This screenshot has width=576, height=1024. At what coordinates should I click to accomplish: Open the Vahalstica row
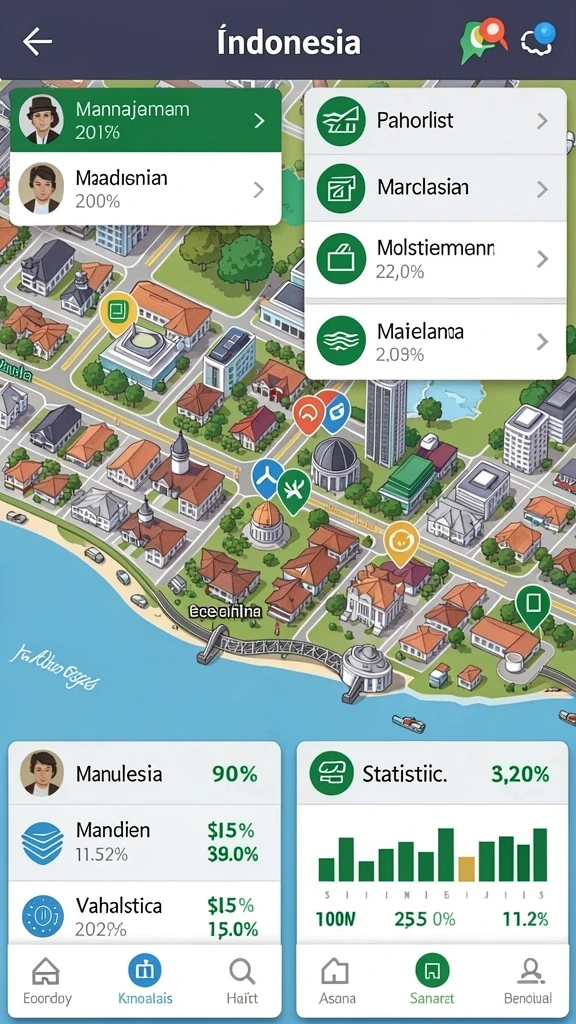(x=144, y=916)
